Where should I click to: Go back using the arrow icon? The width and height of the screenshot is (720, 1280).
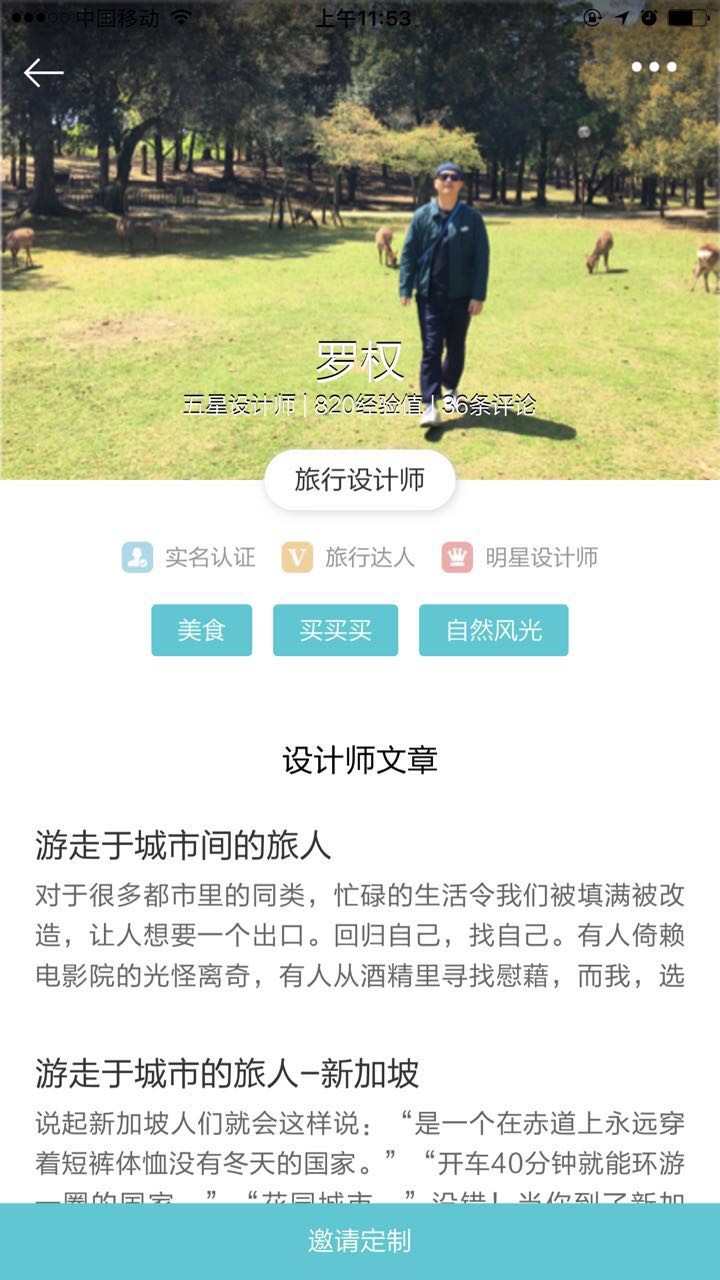[43, 72]
